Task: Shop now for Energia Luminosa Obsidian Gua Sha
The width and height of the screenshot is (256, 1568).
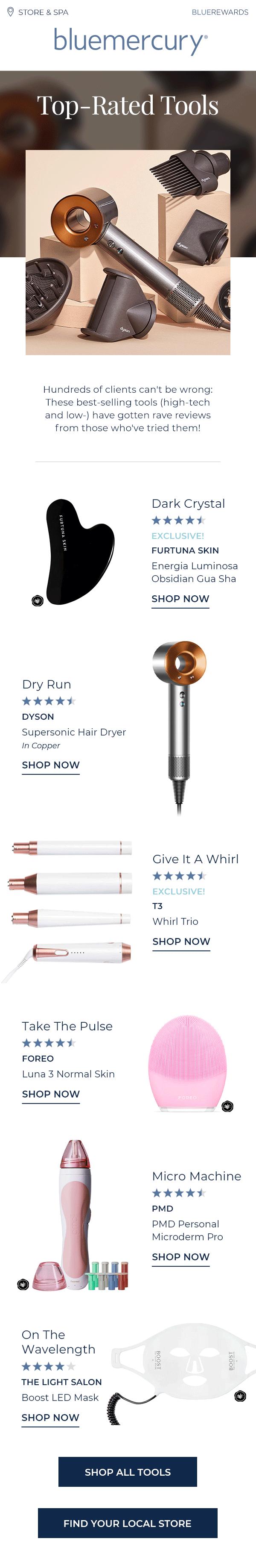Action: (x=180, y=599)
